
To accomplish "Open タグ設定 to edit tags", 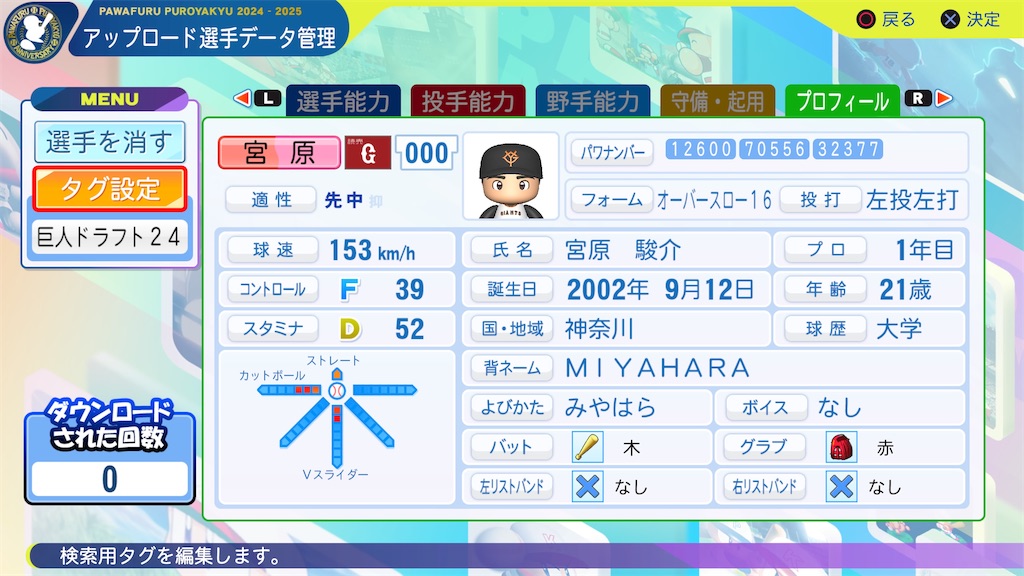I will pos(110,189).
